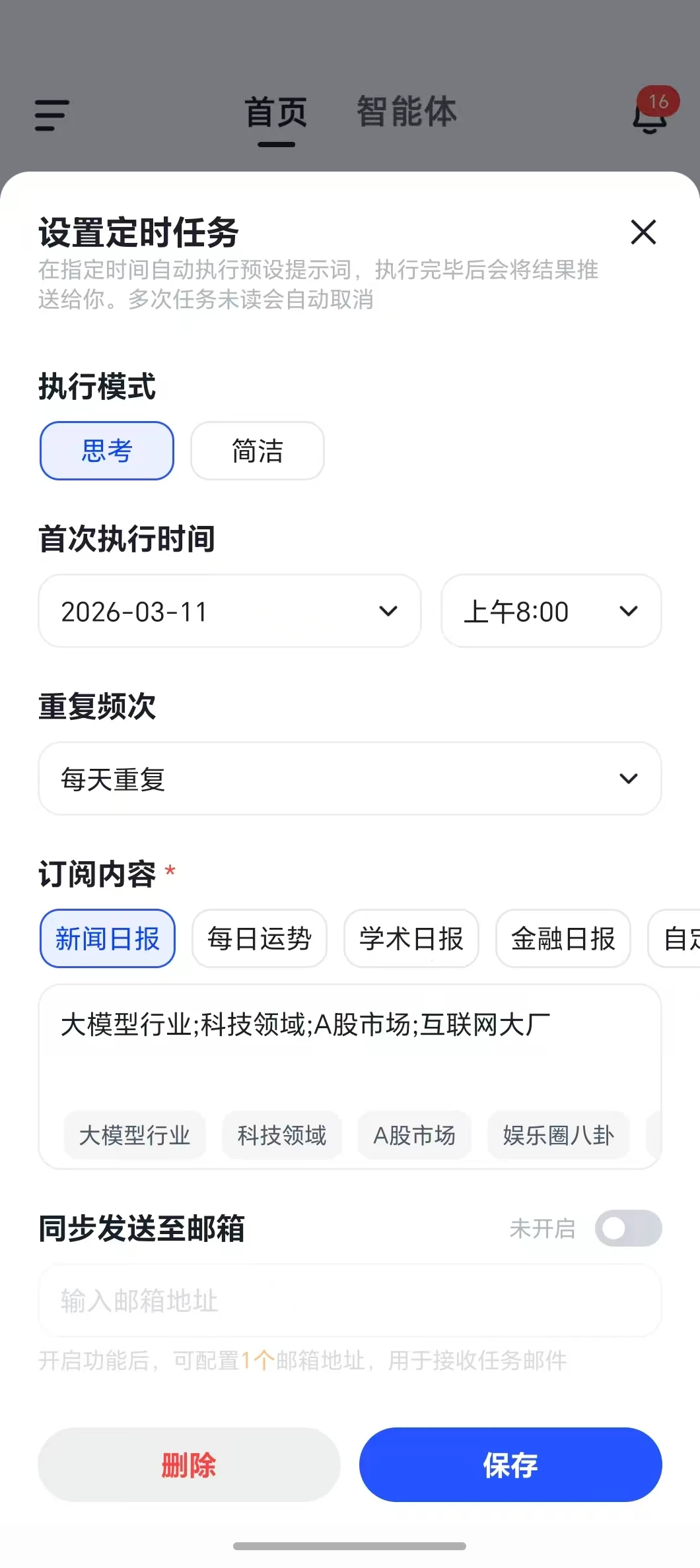Image resolution: width=700 pixels, height=1568 pixels.
Task: Add the 大模型行业 topic tag
Action: [135, 1135]
